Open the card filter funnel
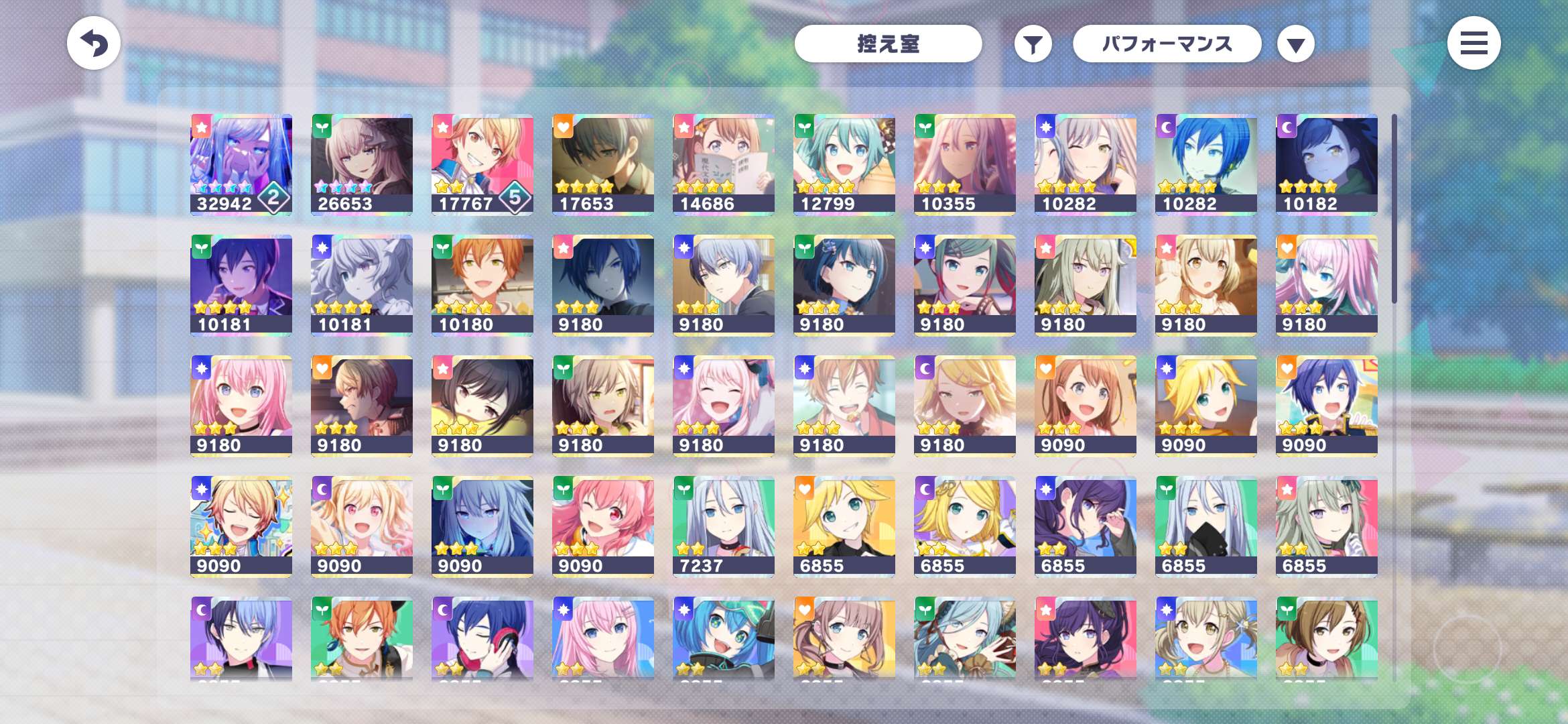Image resolution: width=1568 pixels, height=724 pixels. [1033, 45]
